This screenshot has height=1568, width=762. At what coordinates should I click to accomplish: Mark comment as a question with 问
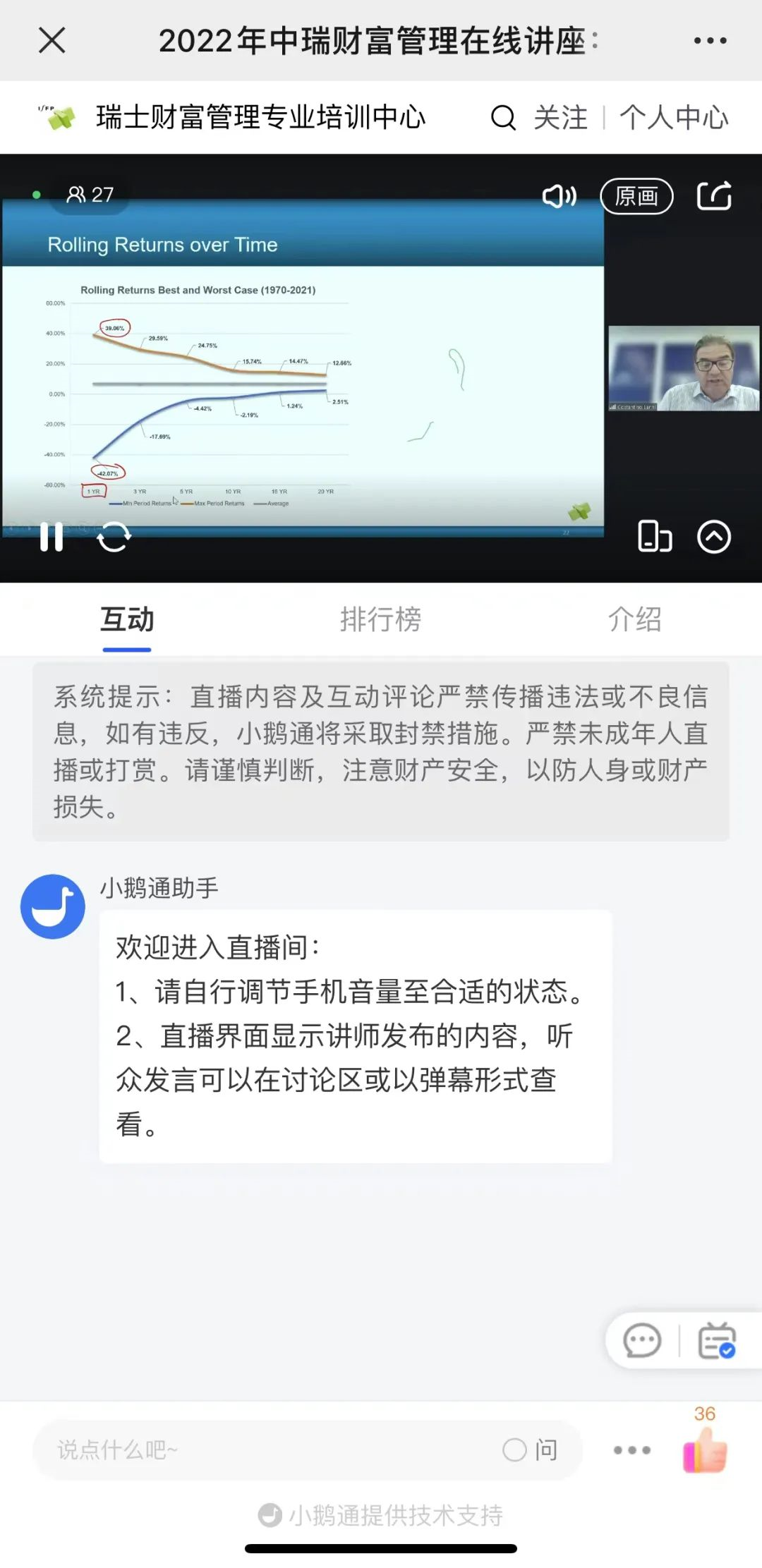pyautogui.click(x=531, y=1450)
